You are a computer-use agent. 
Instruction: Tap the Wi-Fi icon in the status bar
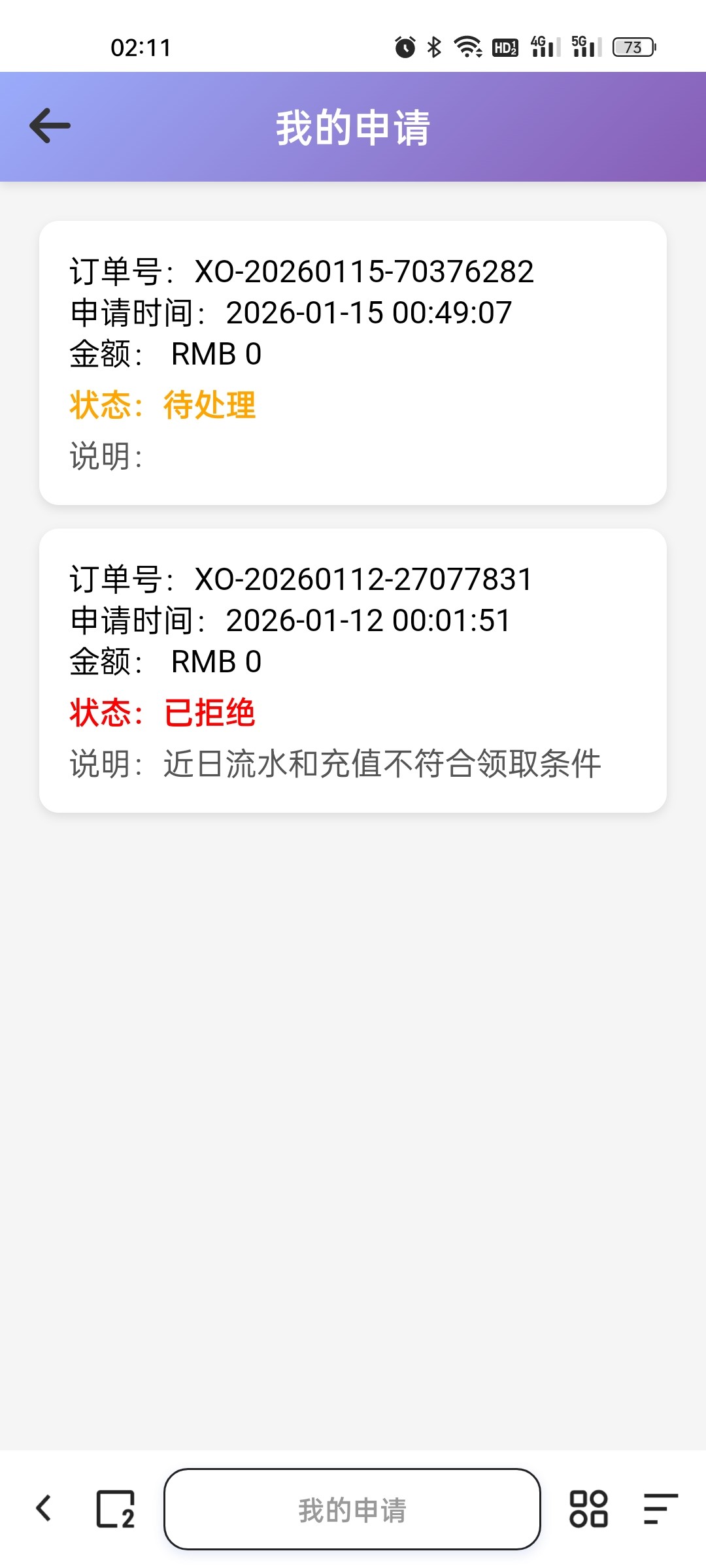(467, 47)
